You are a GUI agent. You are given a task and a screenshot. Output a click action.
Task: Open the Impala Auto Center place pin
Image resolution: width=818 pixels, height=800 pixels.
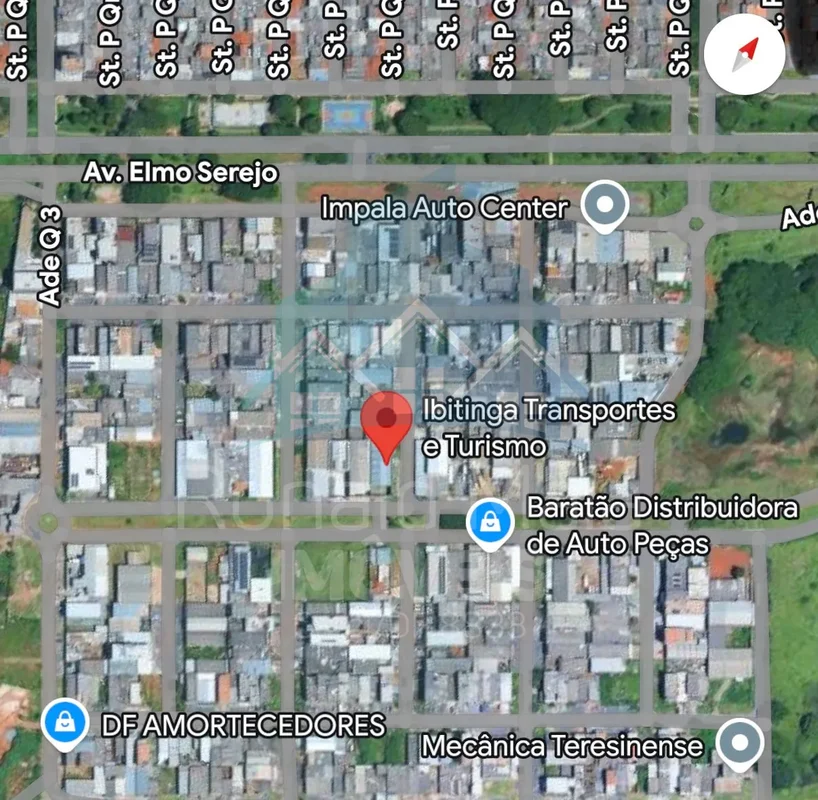[x=604, y=207]
